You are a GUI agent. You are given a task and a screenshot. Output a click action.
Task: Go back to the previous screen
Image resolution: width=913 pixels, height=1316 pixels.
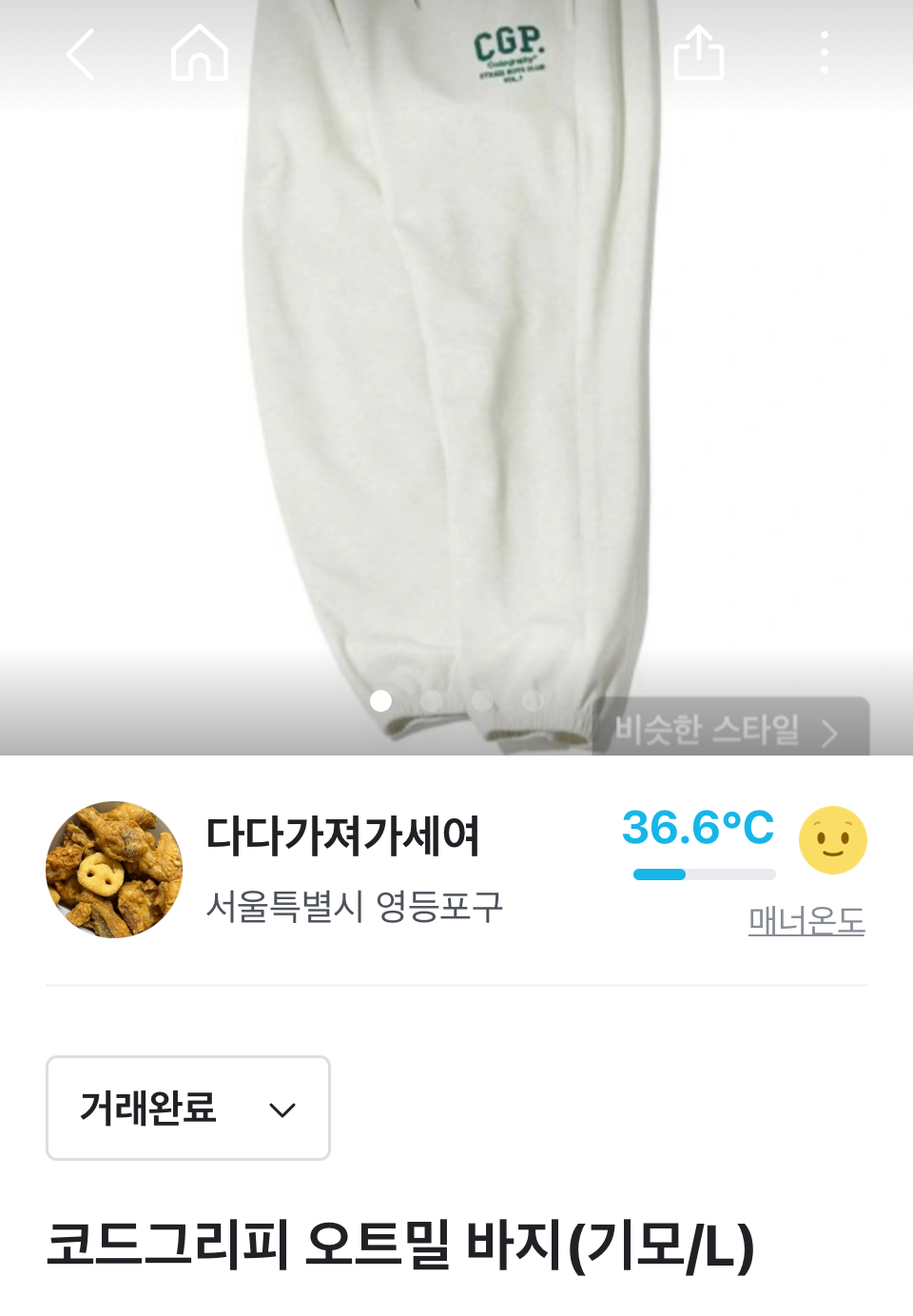pyautogui.click(x=82, y=53)
